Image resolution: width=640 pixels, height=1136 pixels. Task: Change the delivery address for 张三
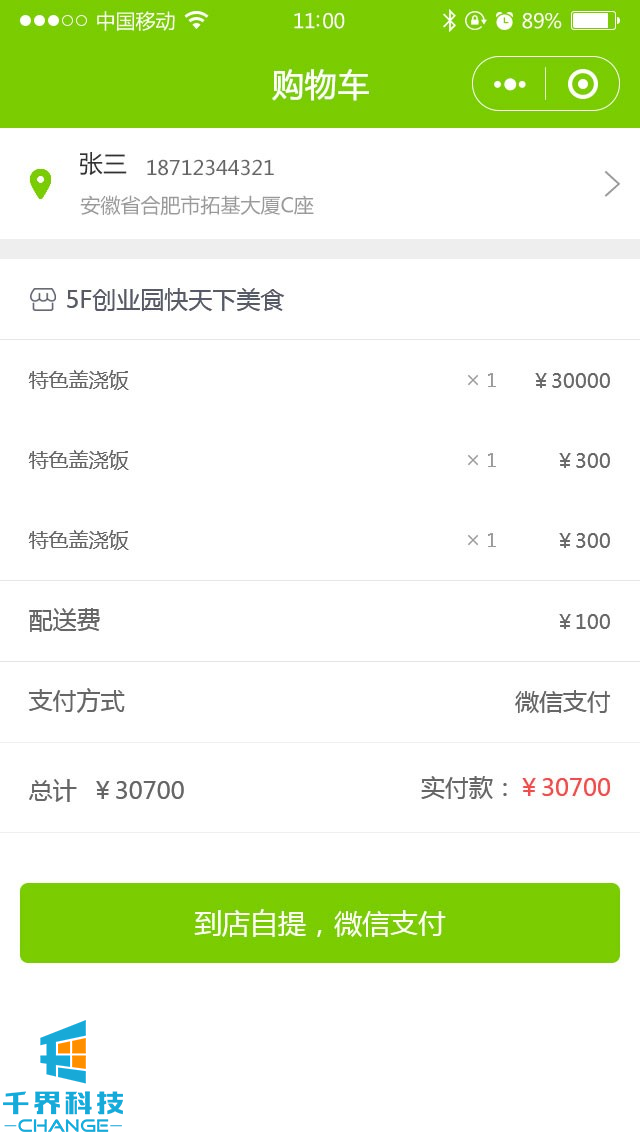click(x=320, y=184)
